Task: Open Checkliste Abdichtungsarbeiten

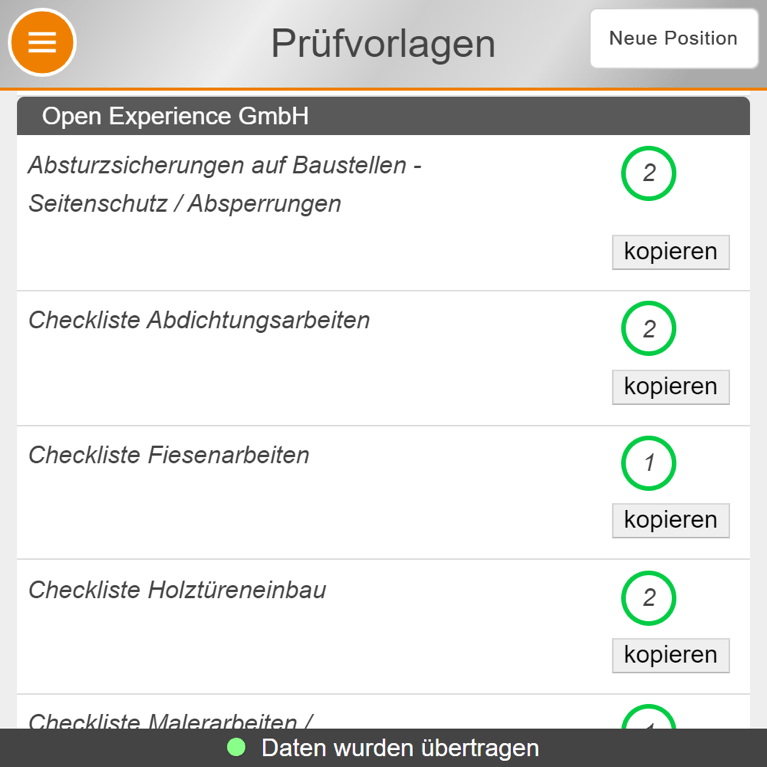Action: [199, 320]
